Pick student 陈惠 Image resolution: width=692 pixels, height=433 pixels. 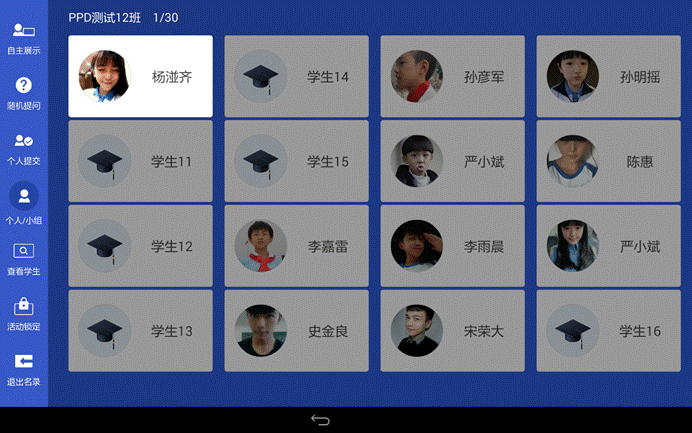[x=608, y=162]
